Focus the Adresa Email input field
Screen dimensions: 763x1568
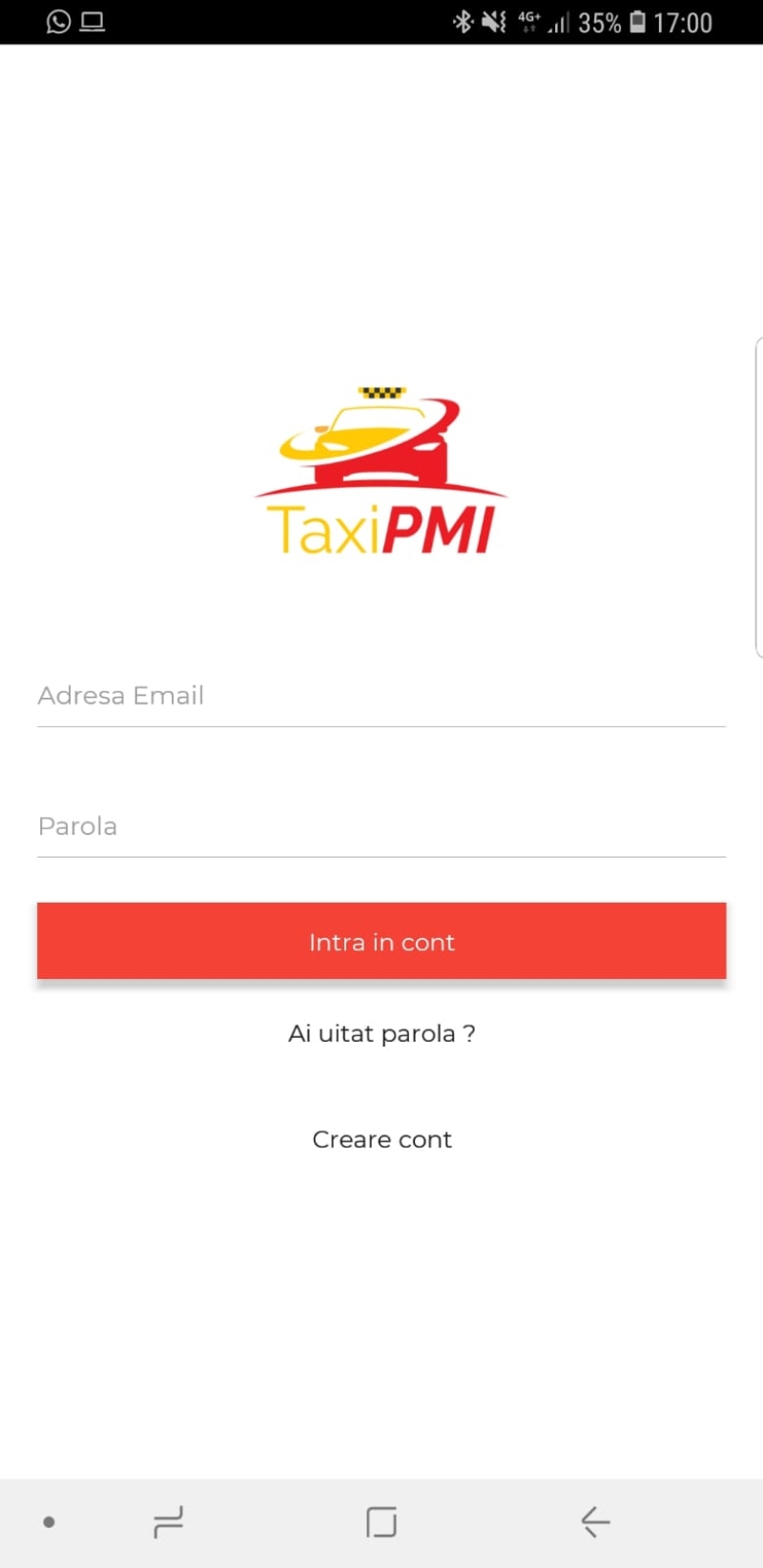click(x=381, y=696)
